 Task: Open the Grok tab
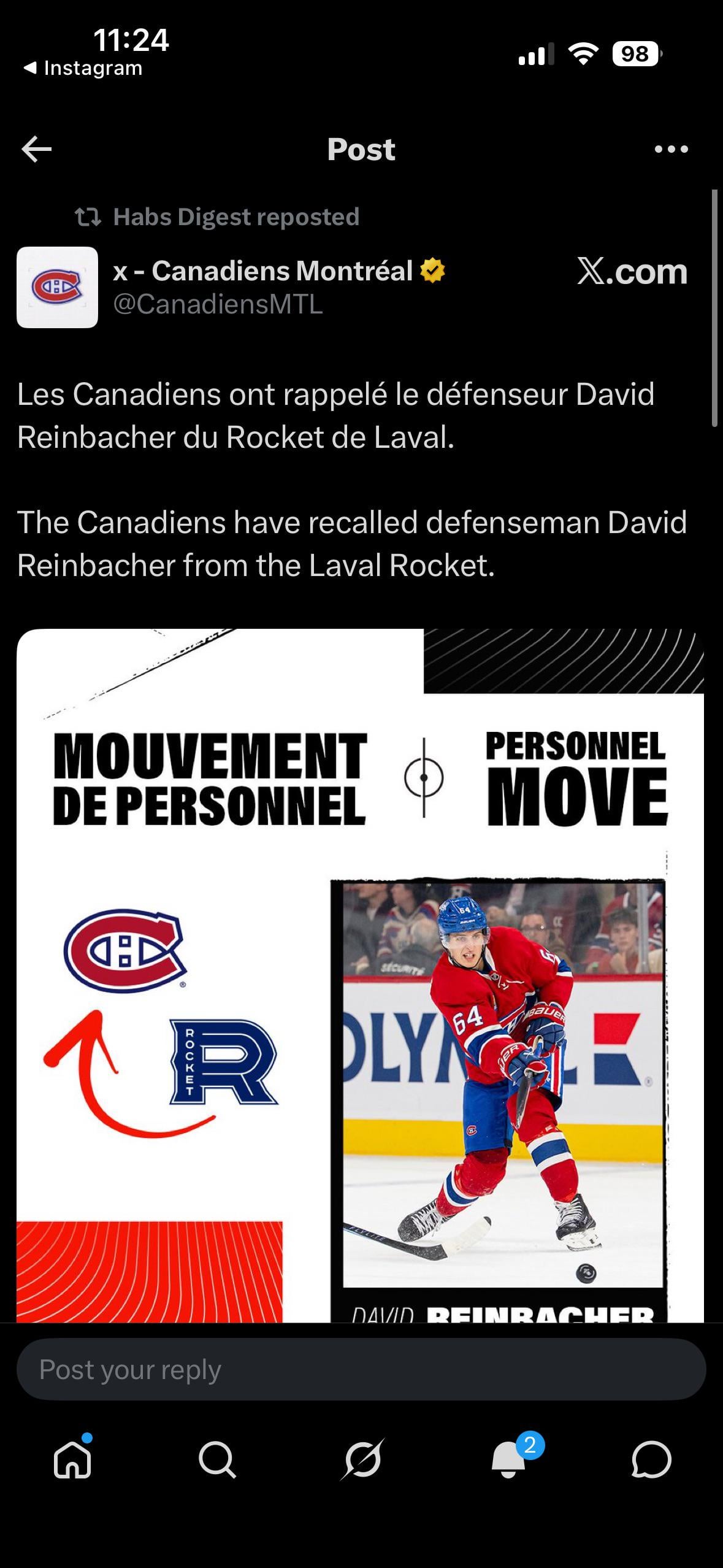tap(362, 1460)
